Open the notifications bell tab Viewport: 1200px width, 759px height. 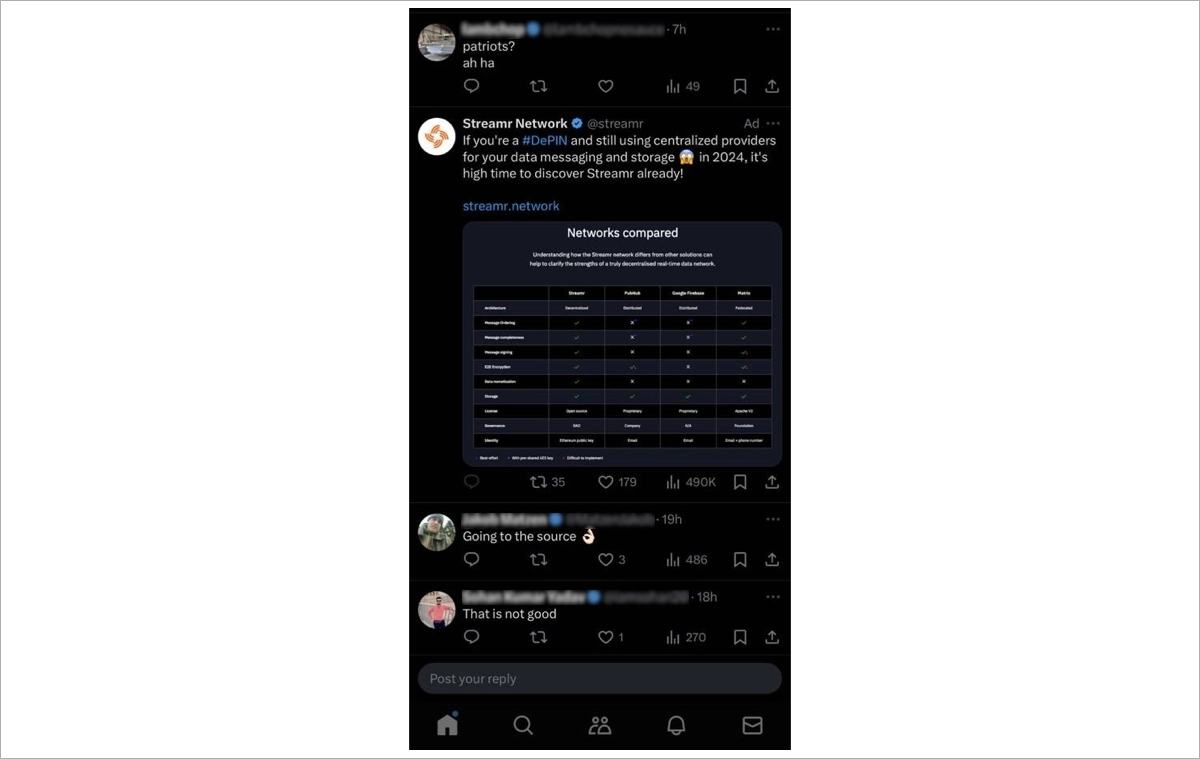coord(676,725)
